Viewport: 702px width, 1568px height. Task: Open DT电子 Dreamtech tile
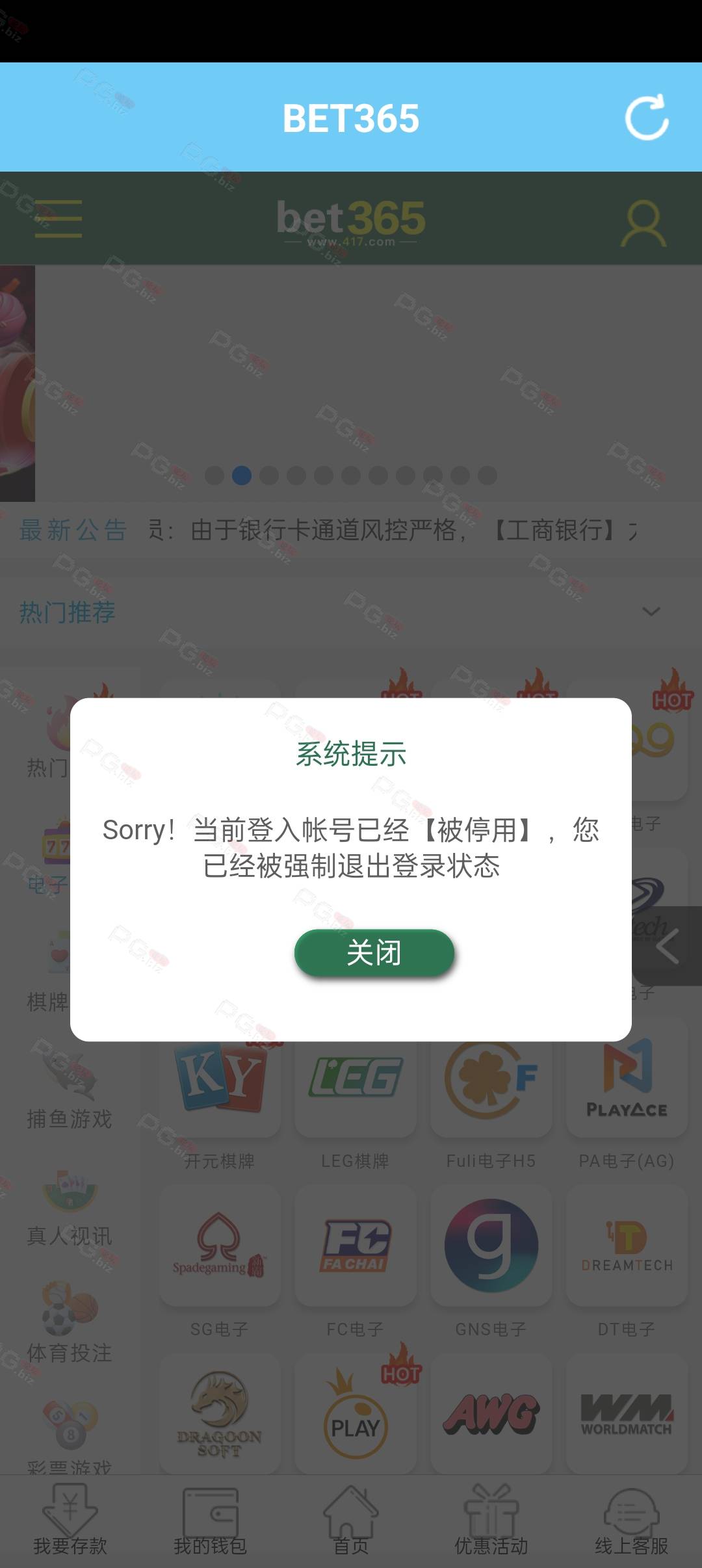[x=627, y=1261]
